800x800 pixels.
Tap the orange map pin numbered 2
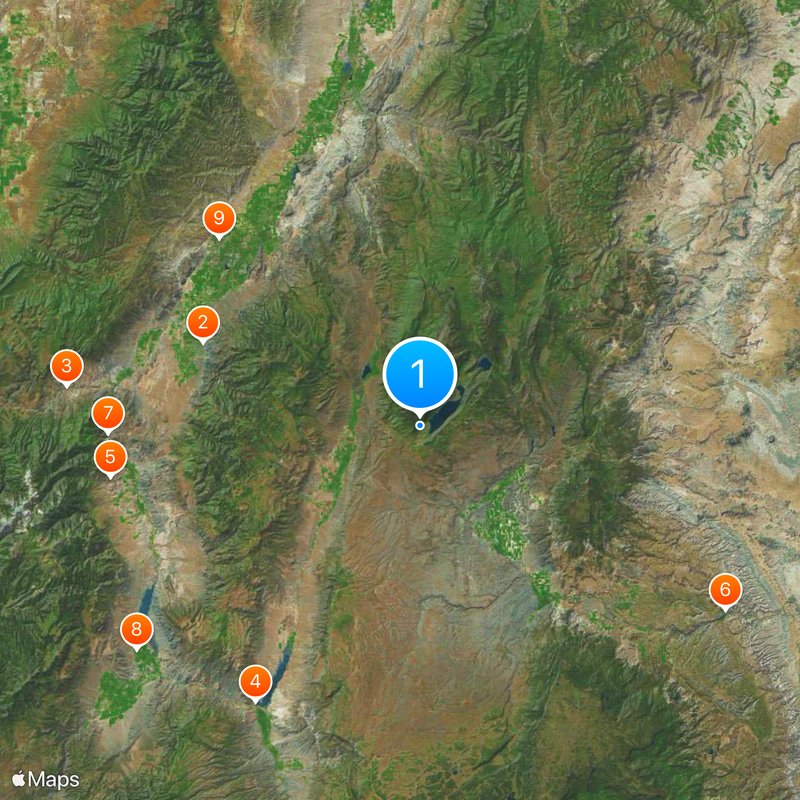203,323
